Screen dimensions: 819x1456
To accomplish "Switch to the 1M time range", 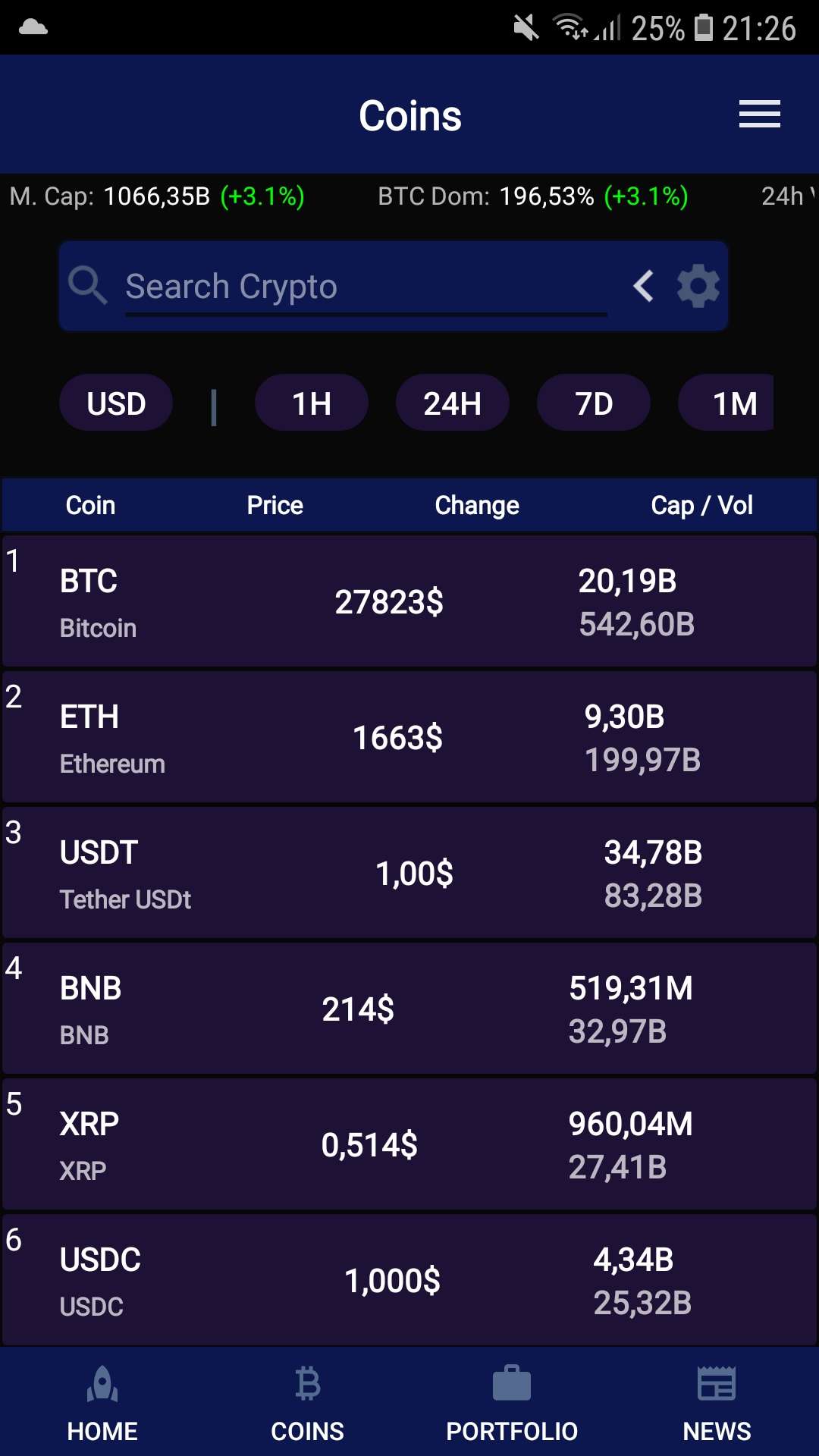I will (x=726, y=403).
